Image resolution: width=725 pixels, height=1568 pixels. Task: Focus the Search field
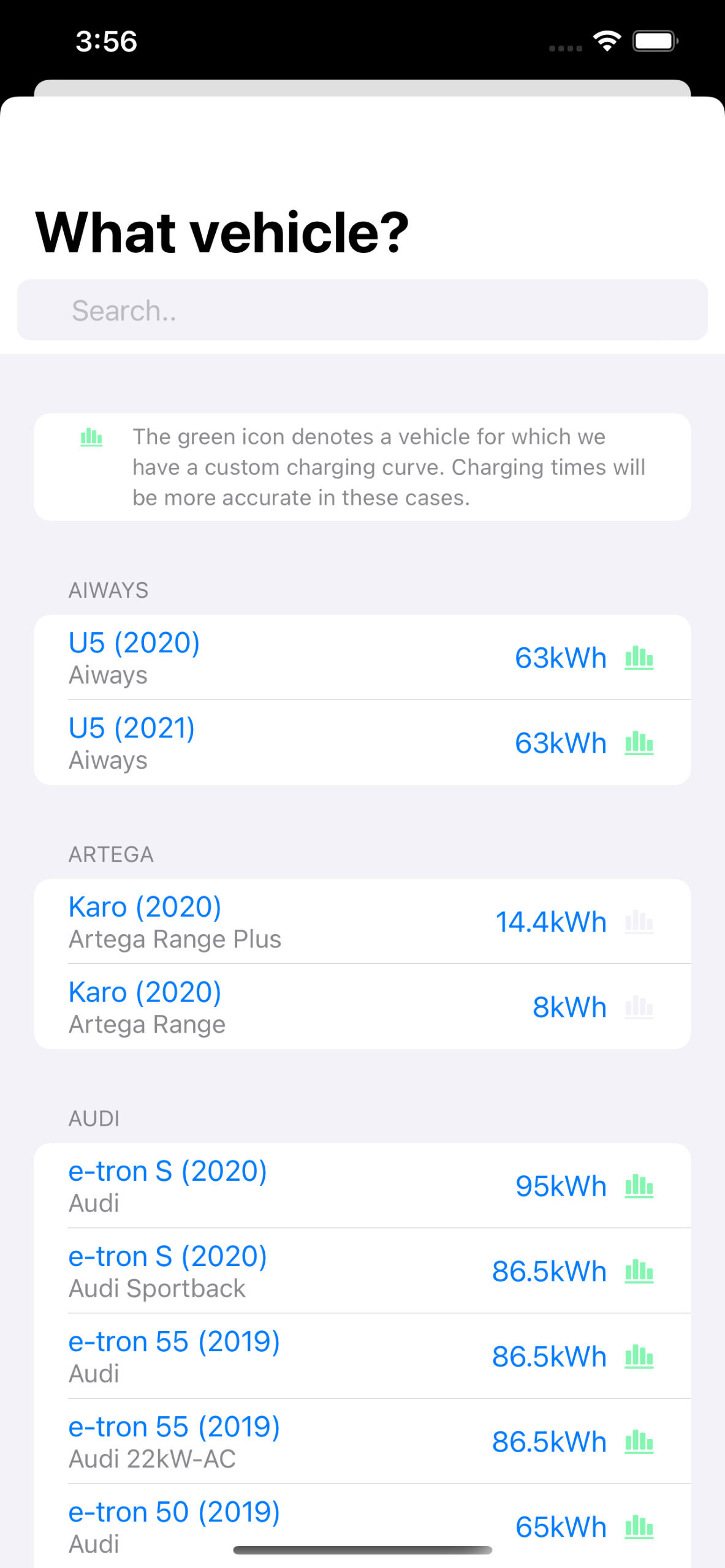coord(362,311)
